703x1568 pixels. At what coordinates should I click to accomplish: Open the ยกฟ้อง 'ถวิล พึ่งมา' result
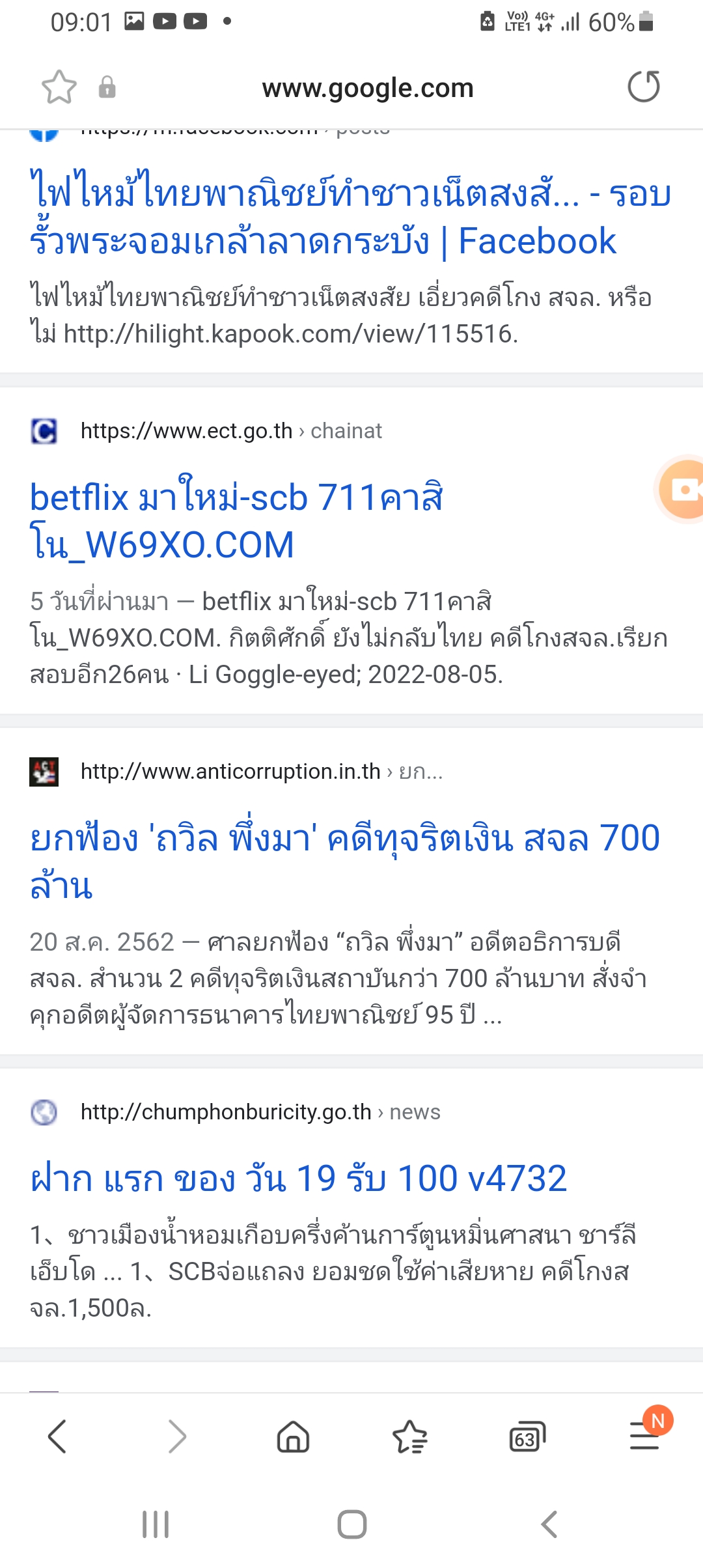point(345,861)
